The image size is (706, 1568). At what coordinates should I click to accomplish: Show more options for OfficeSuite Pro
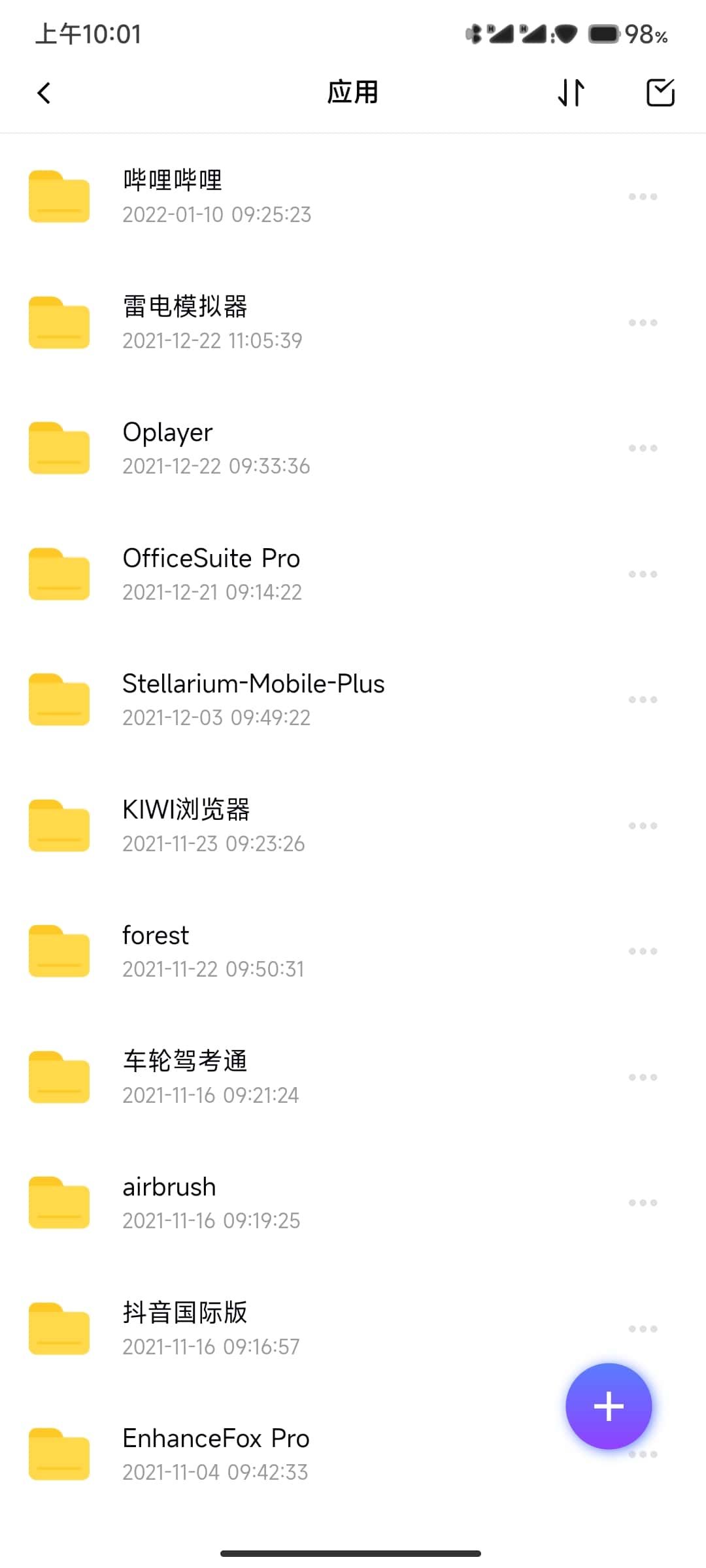pos(643,574)
